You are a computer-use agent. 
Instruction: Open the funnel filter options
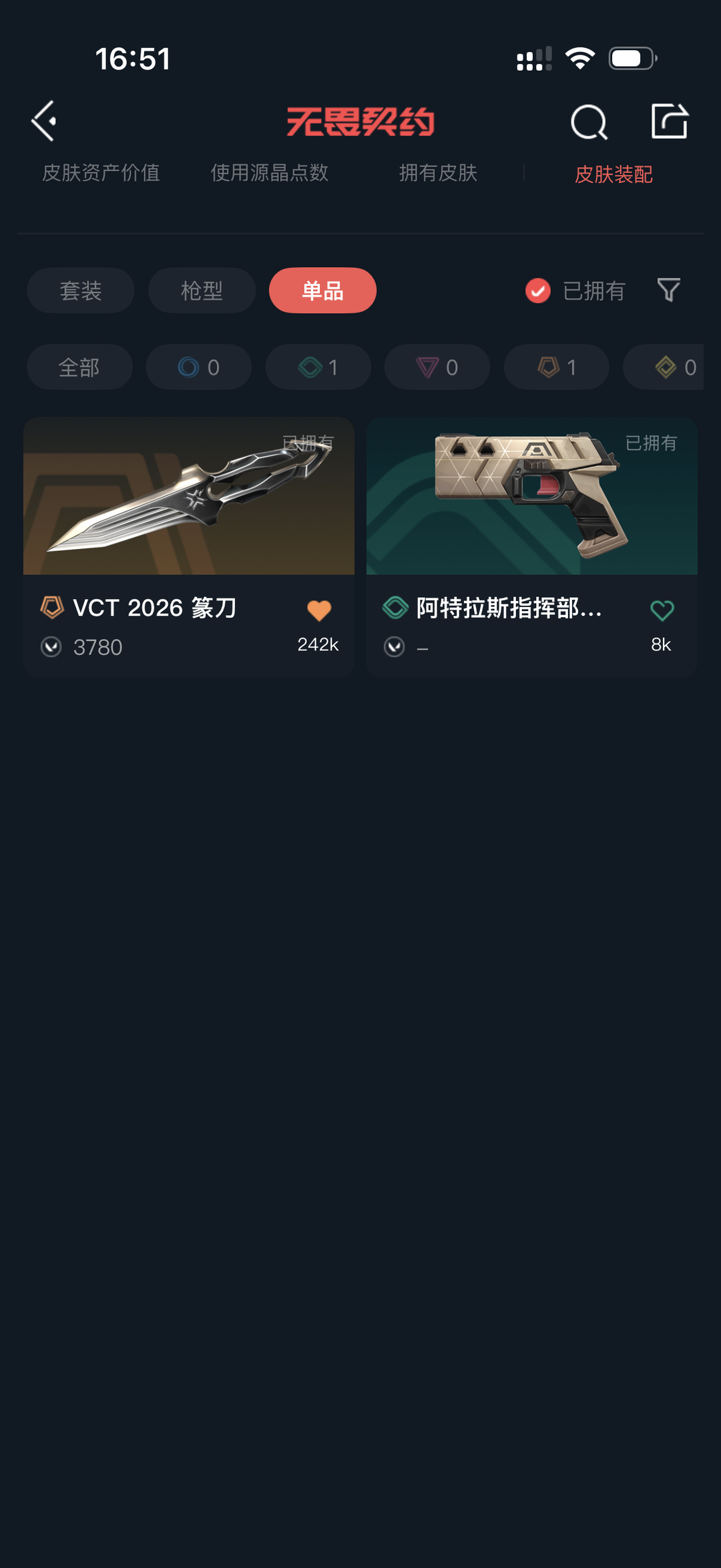(x=668, y=290)
